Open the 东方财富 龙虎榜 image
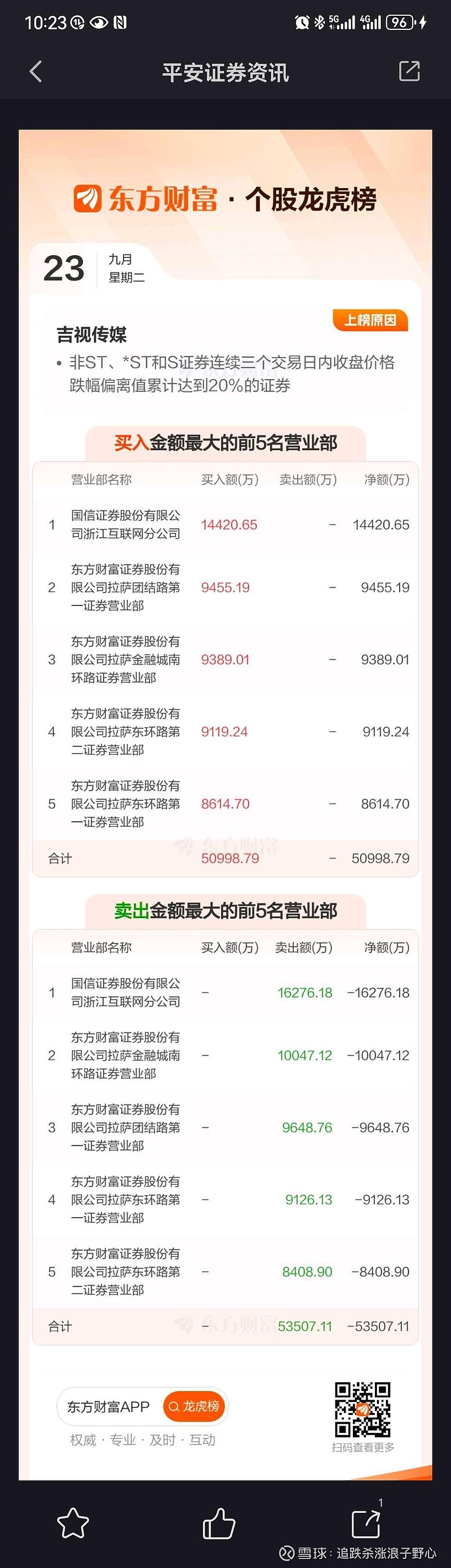Viewport: 451px width, 1568px height. tap(225, 805)
